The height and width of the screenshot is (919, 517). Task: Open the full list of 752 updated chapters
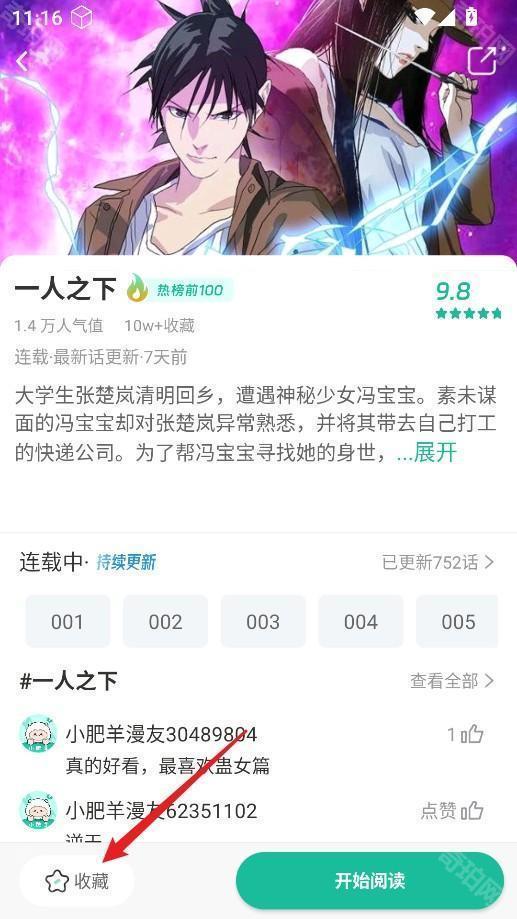438,563
